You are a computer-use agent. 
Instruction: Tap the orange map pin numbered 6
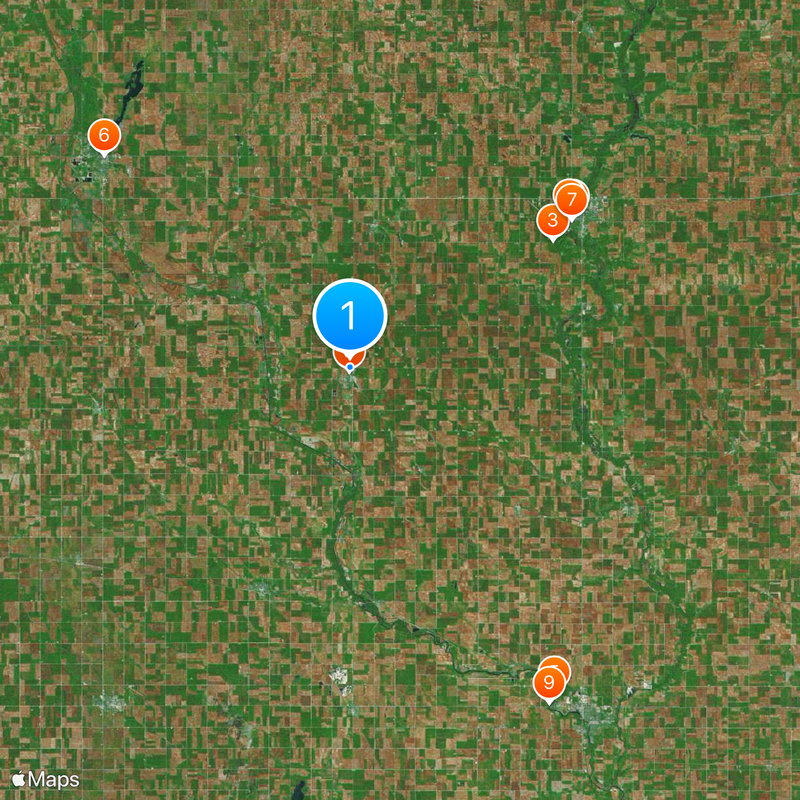click(x=103, y=134)
